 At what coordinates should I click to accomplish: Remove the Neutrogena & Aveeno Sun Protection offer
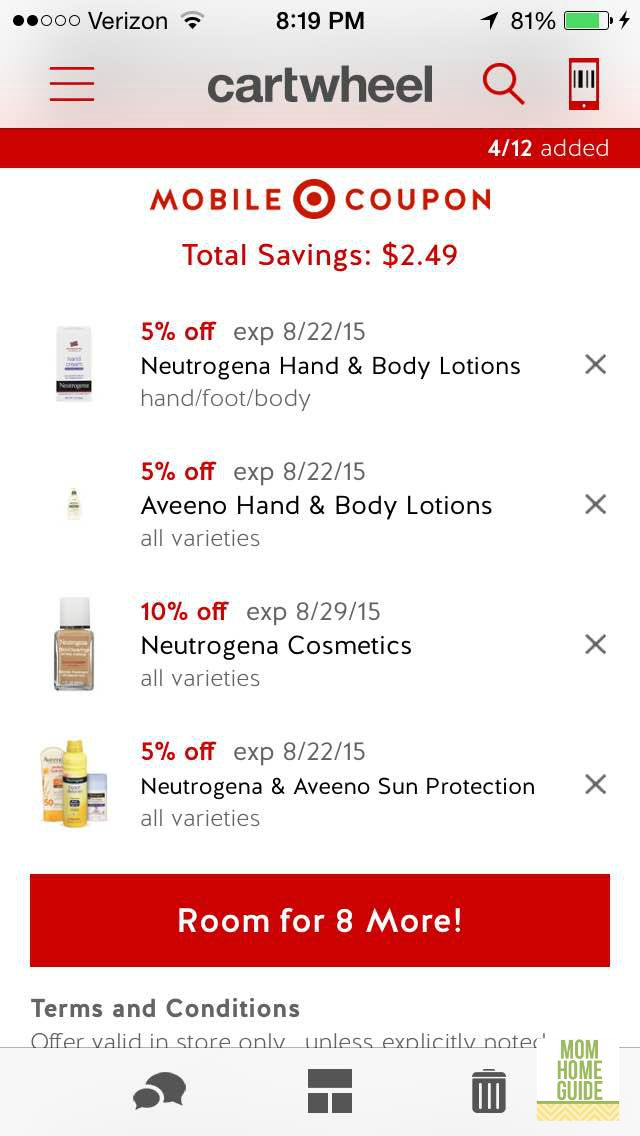coord(595,784)
